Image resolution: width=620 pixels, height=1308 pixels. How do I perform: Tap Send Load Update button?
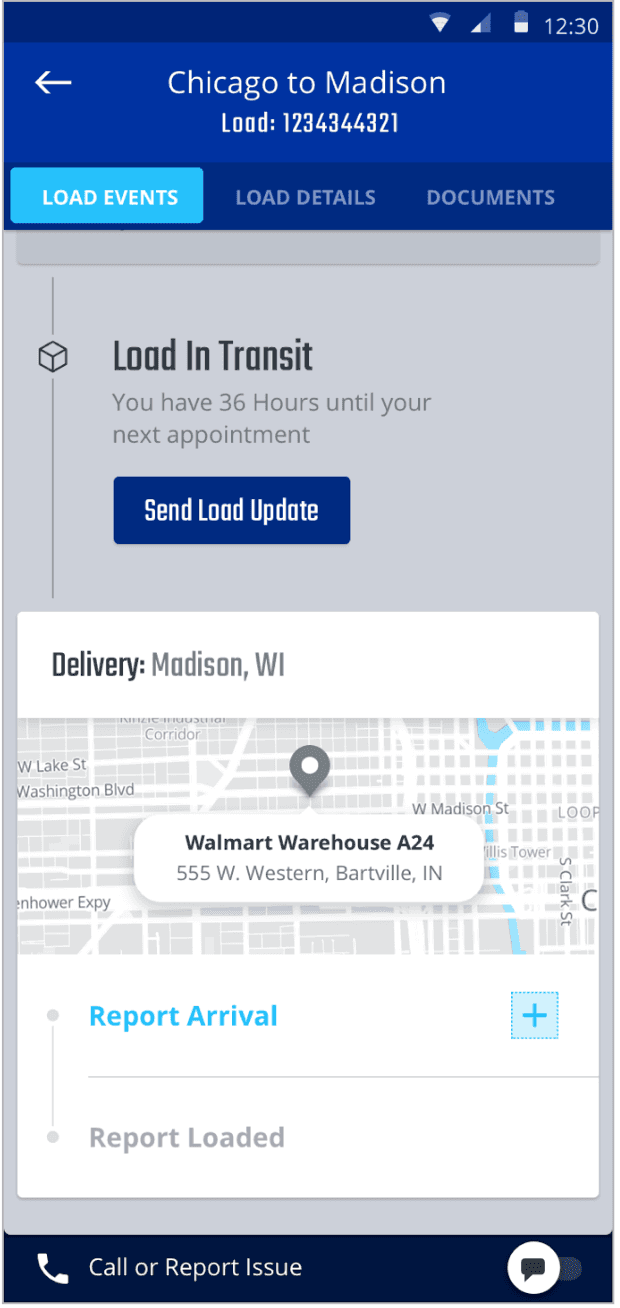(231, 510)
